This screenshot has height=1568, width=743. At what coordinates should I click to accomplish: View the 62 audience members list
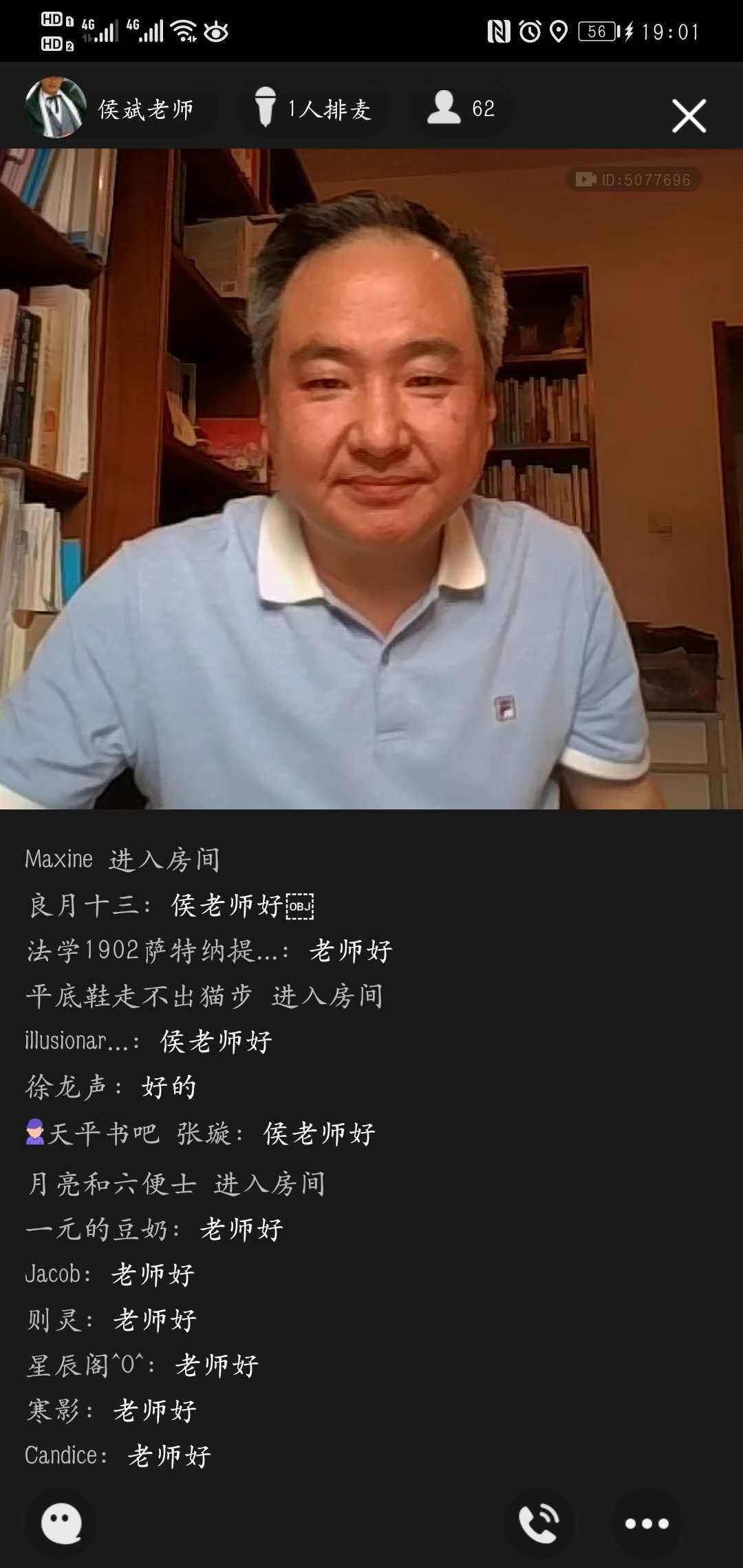point(461,109)
